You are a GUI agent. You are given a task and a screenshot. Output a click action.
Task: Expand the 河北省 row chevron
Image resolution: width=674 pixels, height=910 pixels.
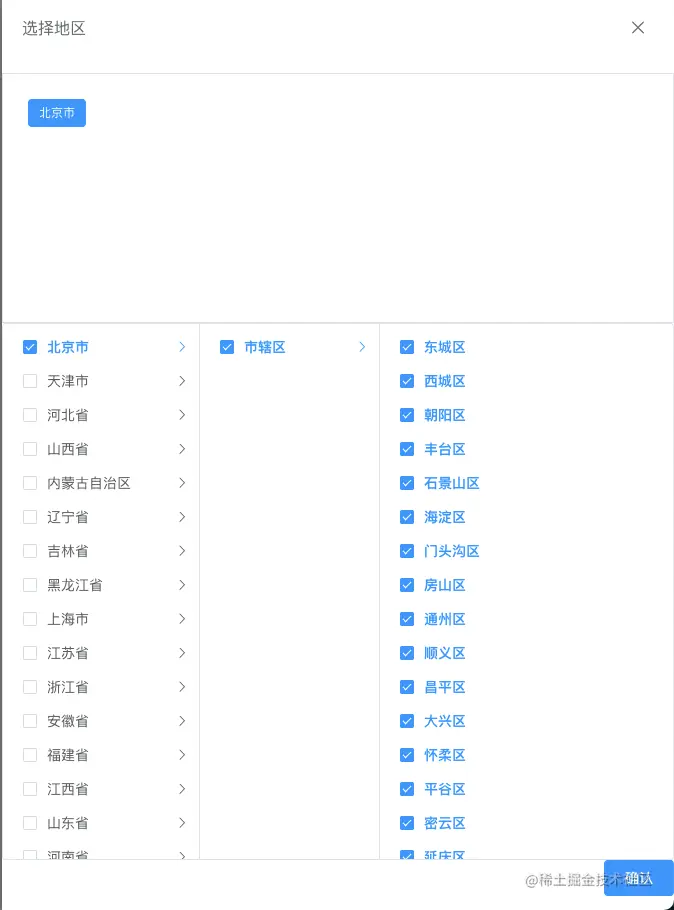182,415
